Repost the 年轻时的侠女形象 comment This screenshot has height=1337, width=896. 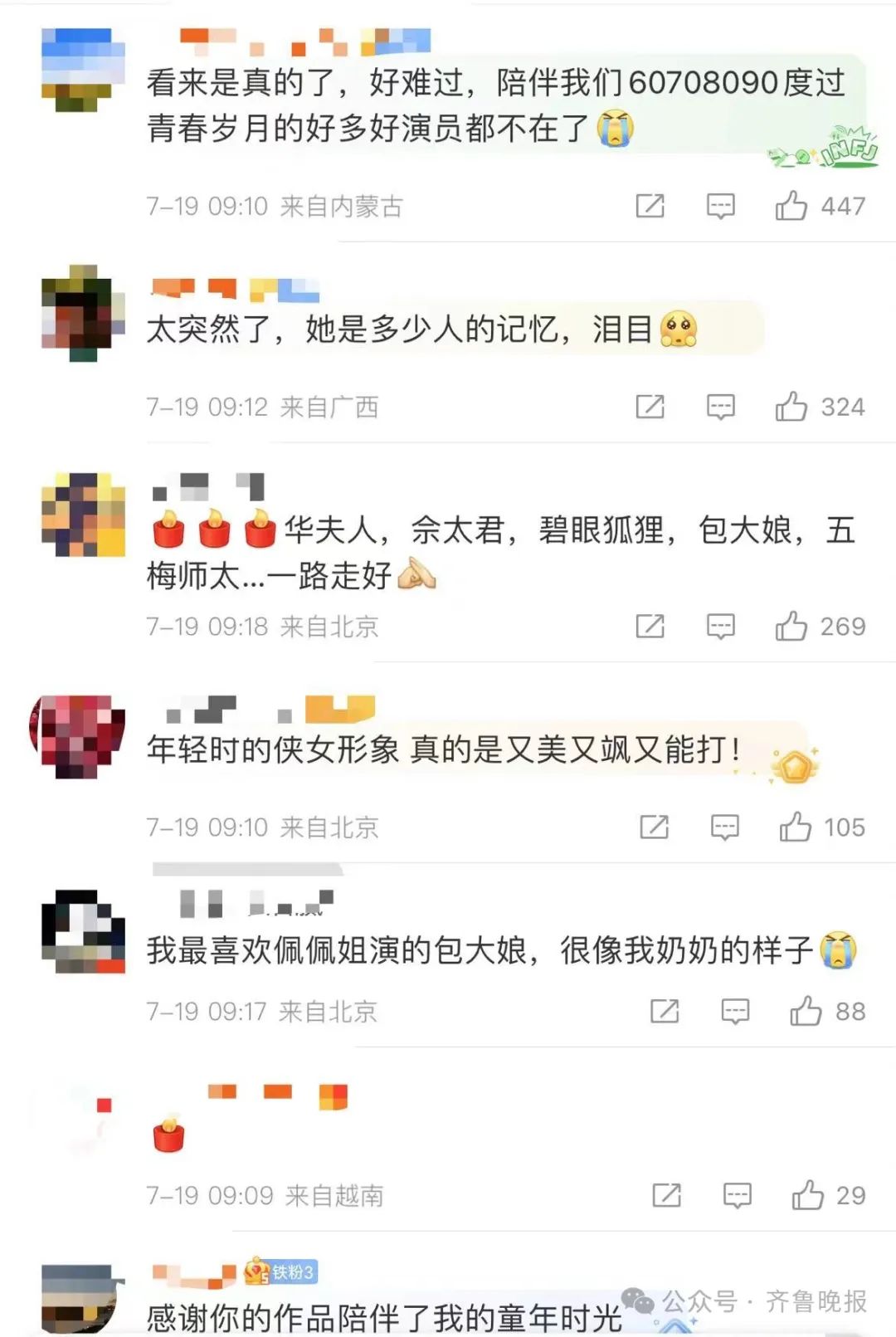[x=654, y=827]
